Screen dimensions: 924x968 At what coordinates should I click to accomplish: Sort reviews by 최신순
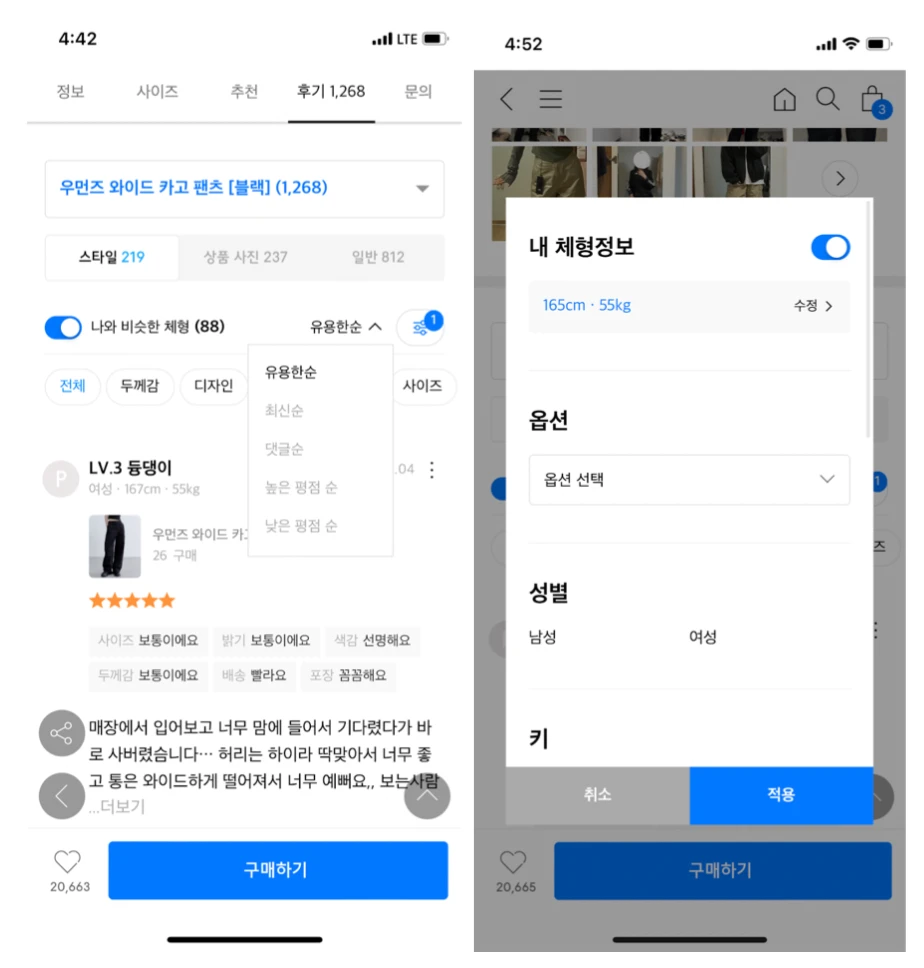click(284, 411)
